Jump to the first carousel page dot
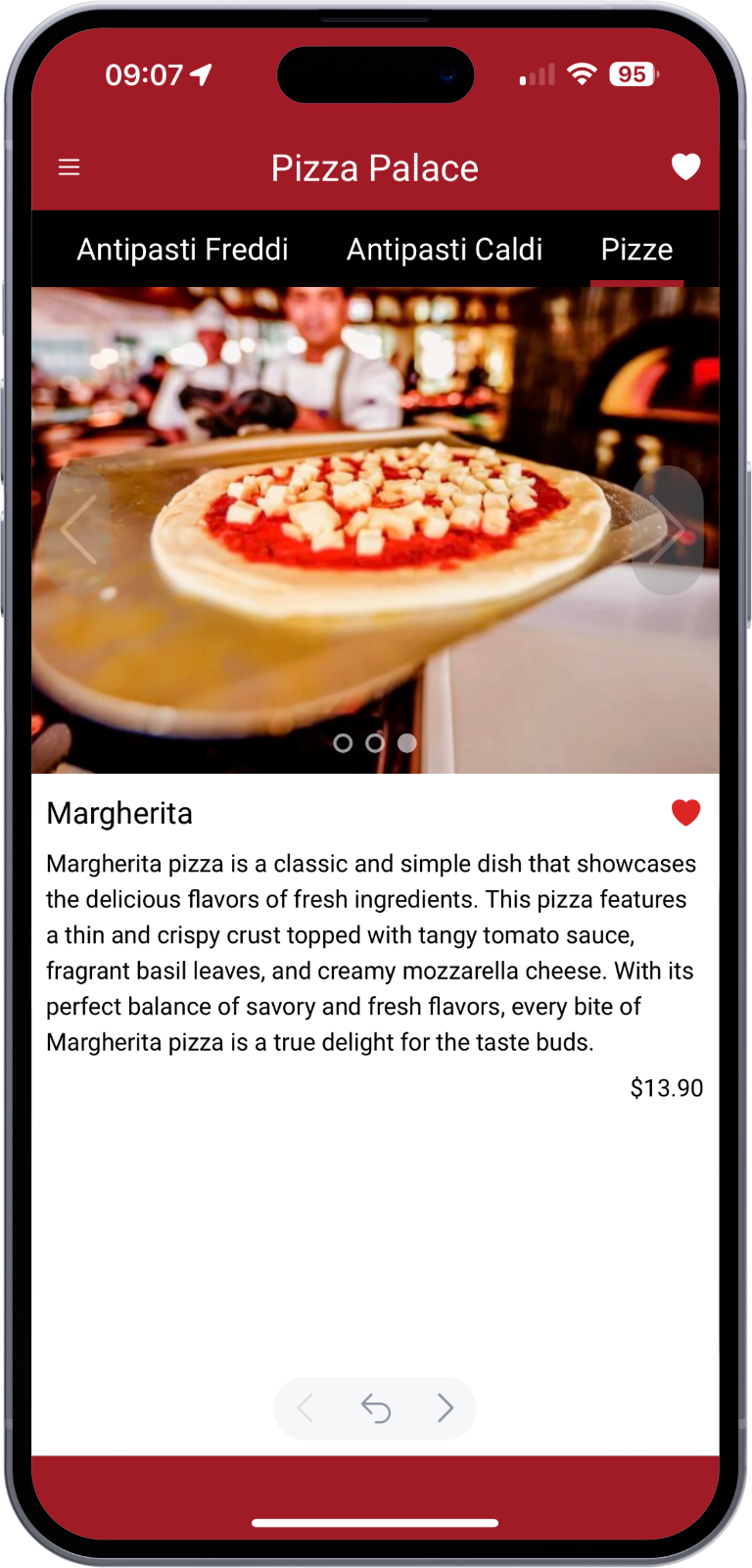Viewport: 752px width, 1568px height. click(x=343, y=743)
